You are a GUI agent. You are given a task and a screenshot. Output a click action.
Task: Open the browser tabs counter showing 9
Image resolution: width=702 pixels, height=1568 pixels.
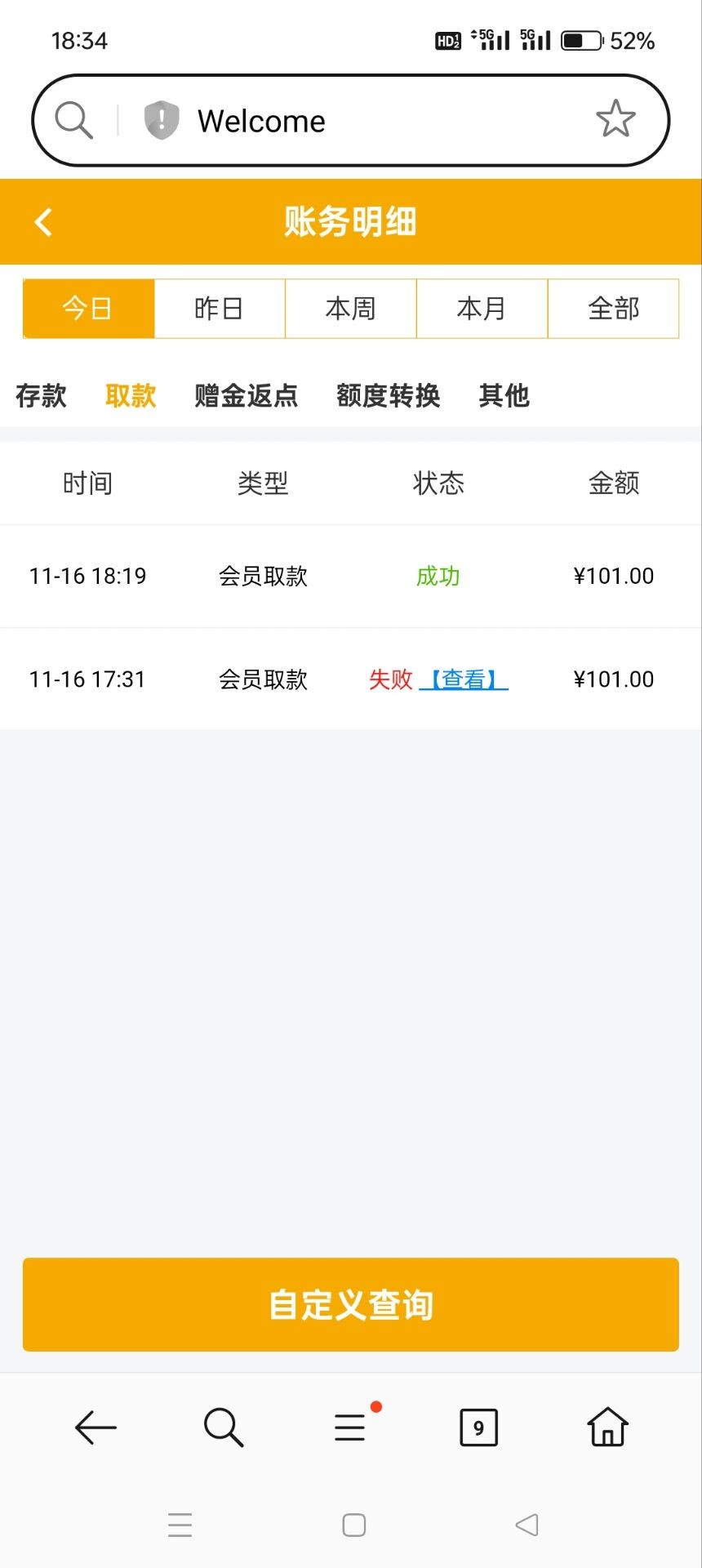(479, 1428)
